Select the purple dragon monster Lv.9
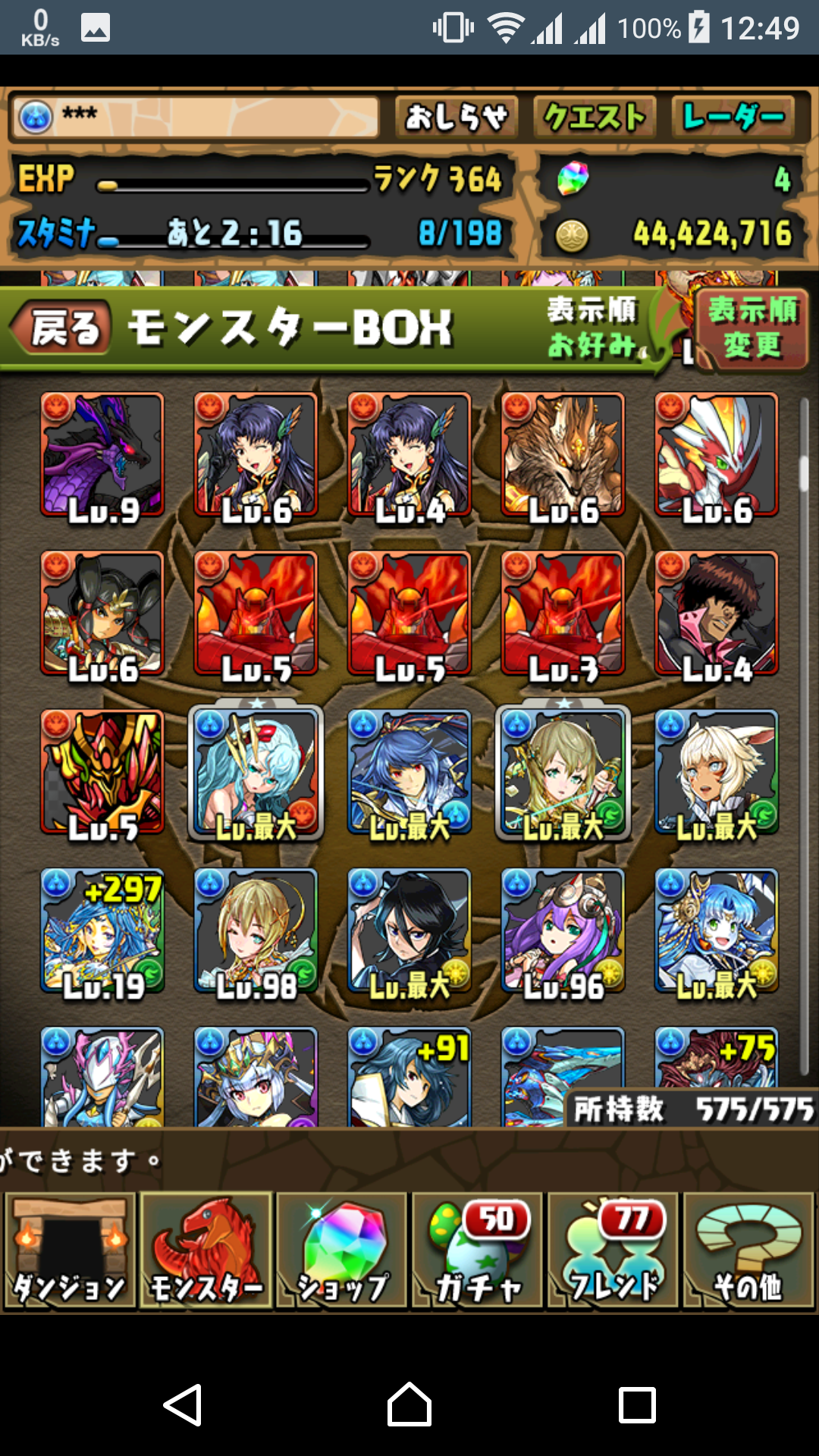 pos(102,455)
